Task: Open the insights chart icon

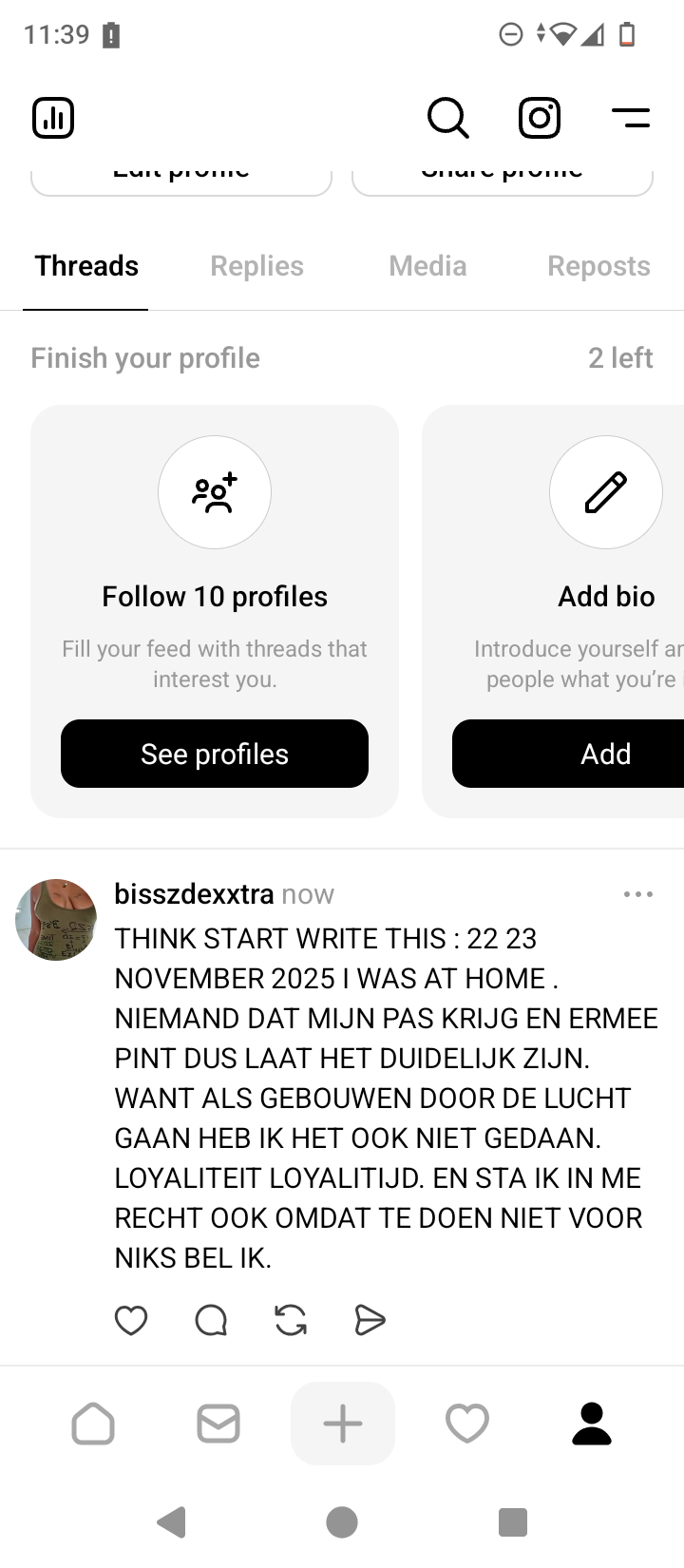Action: tap(53, 118)
